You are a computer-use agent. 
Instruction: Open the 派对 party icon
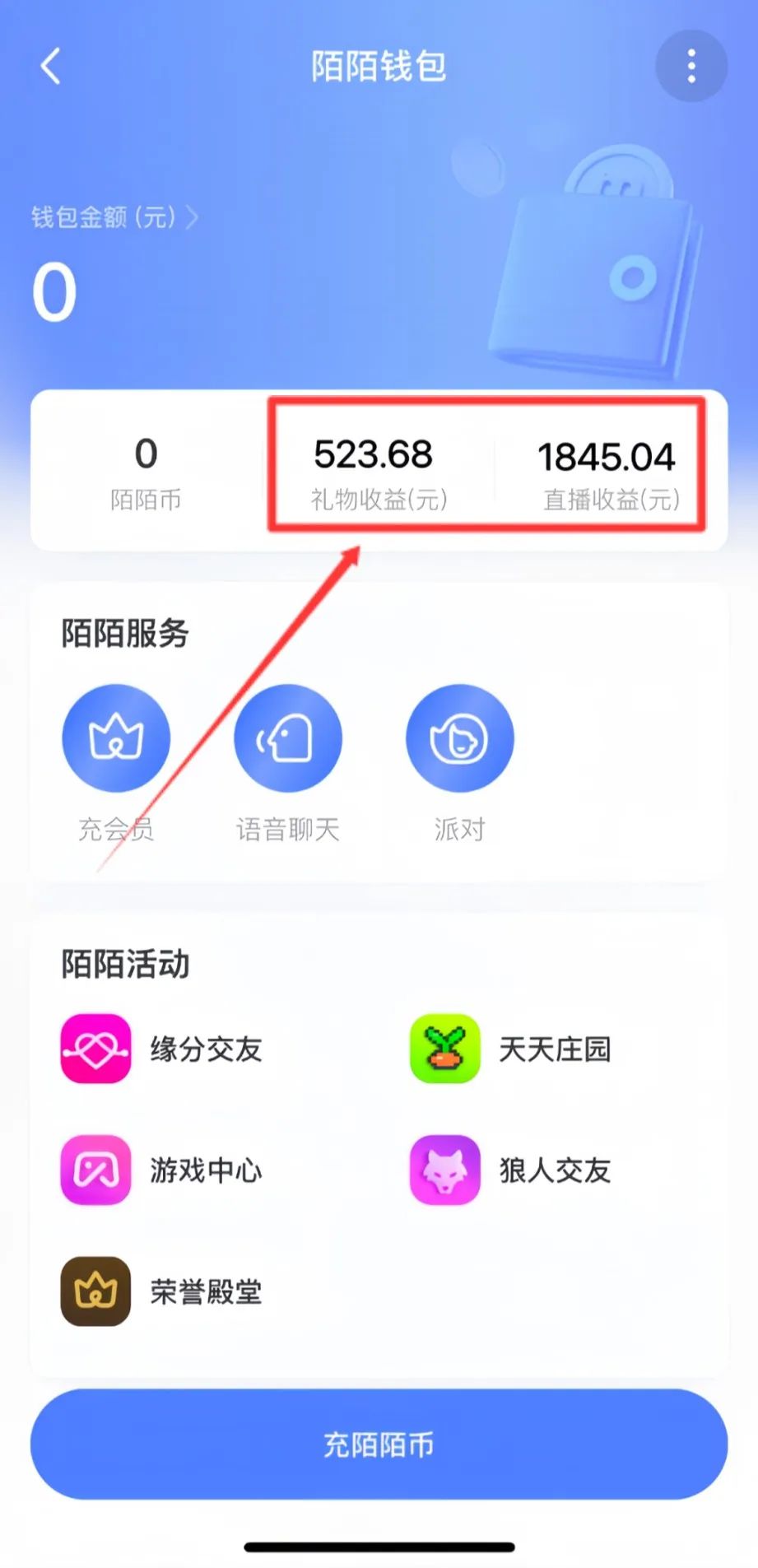(460, 738)
